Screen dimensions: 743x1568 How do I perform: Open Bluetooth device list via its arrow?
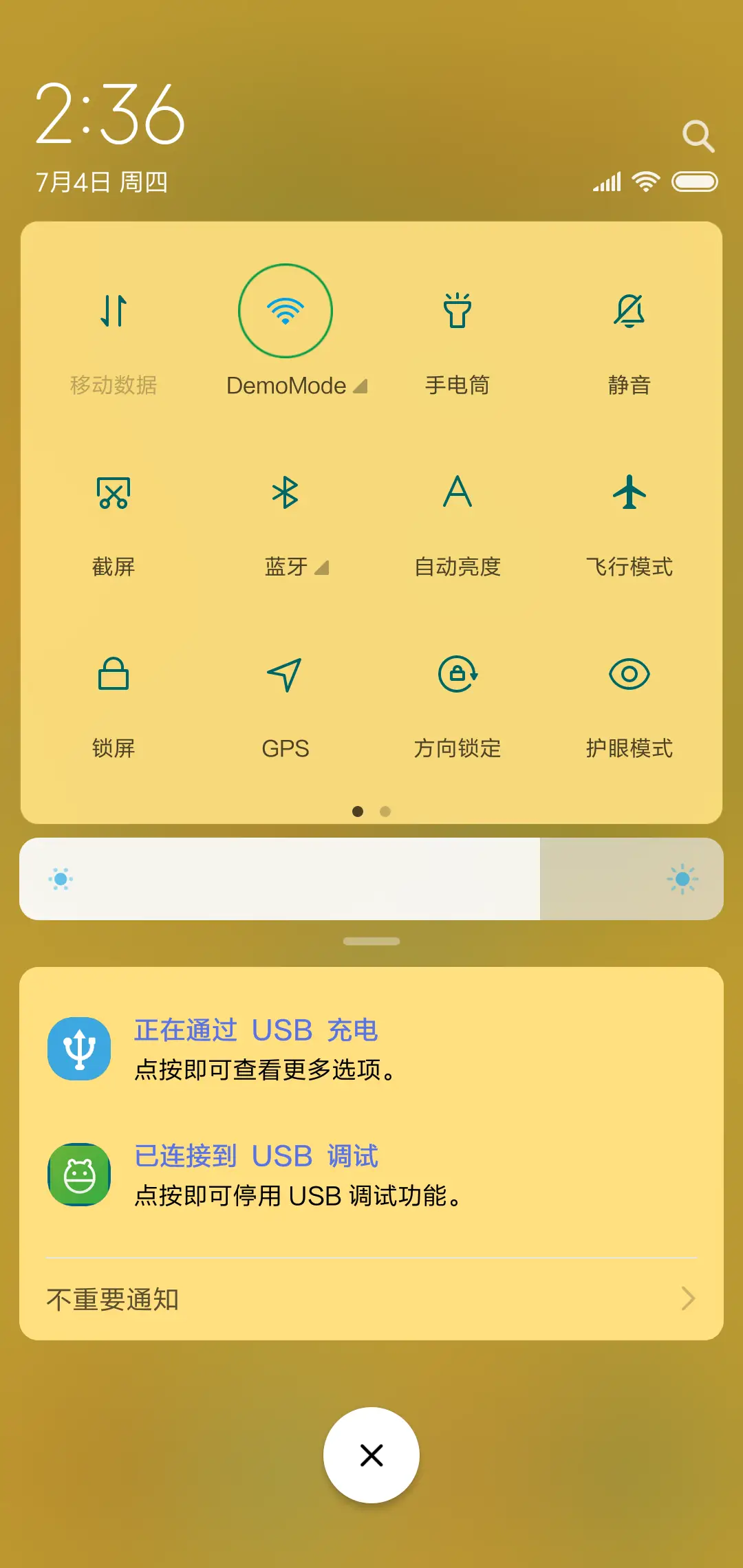pos(322,569)
